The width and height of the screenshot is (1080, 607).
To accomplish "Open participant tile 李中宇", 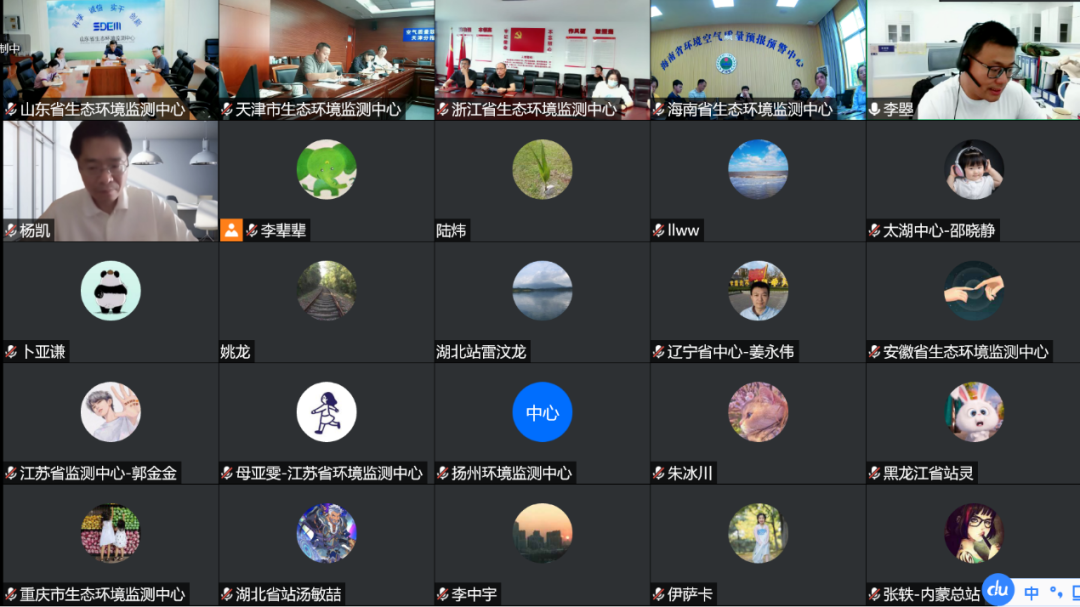I will [542, 543].
